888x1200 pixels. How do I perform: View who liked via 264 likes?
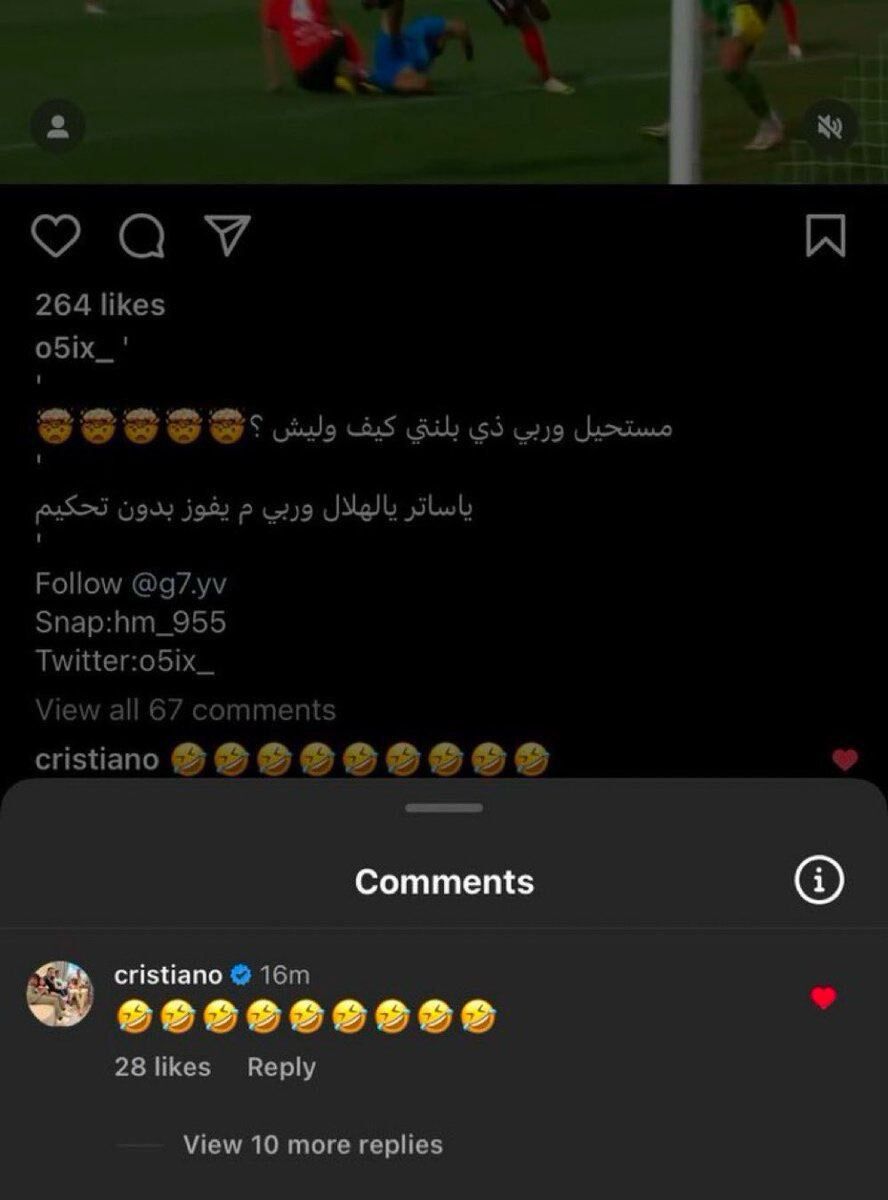[100, 305]
